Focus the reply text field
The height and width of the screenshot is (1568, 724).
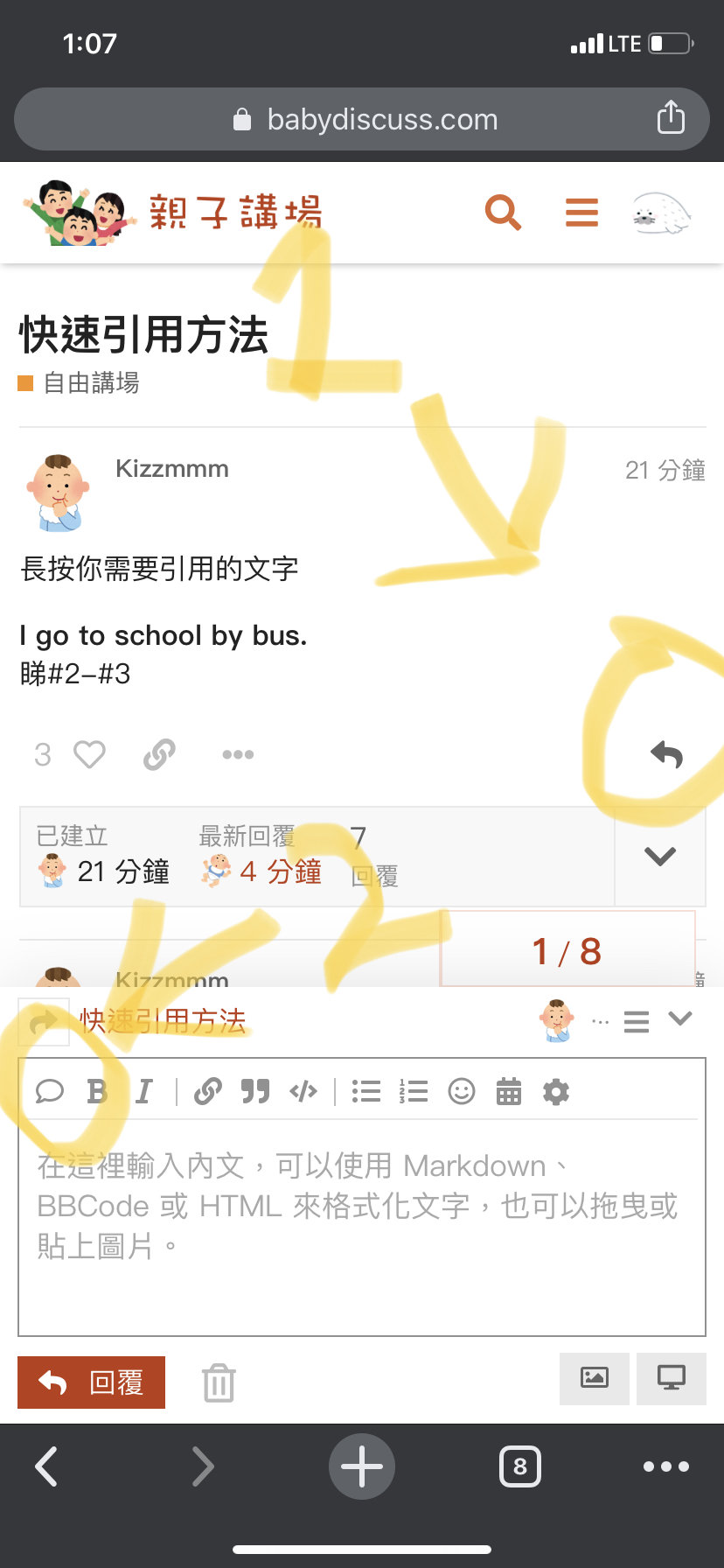click(x=362, y=1227)
